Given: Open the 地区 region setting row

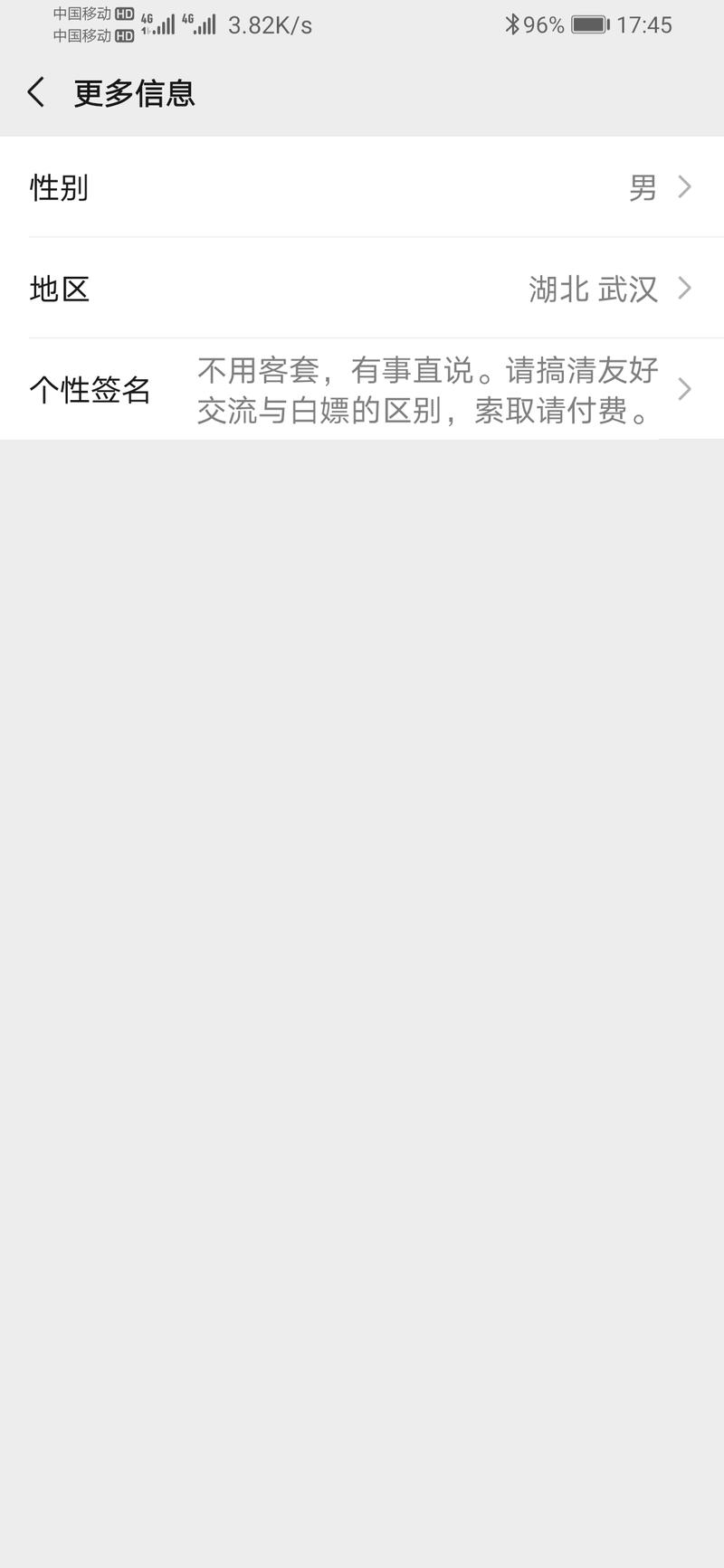Looking at the screenshot, I should click(362, 289).
